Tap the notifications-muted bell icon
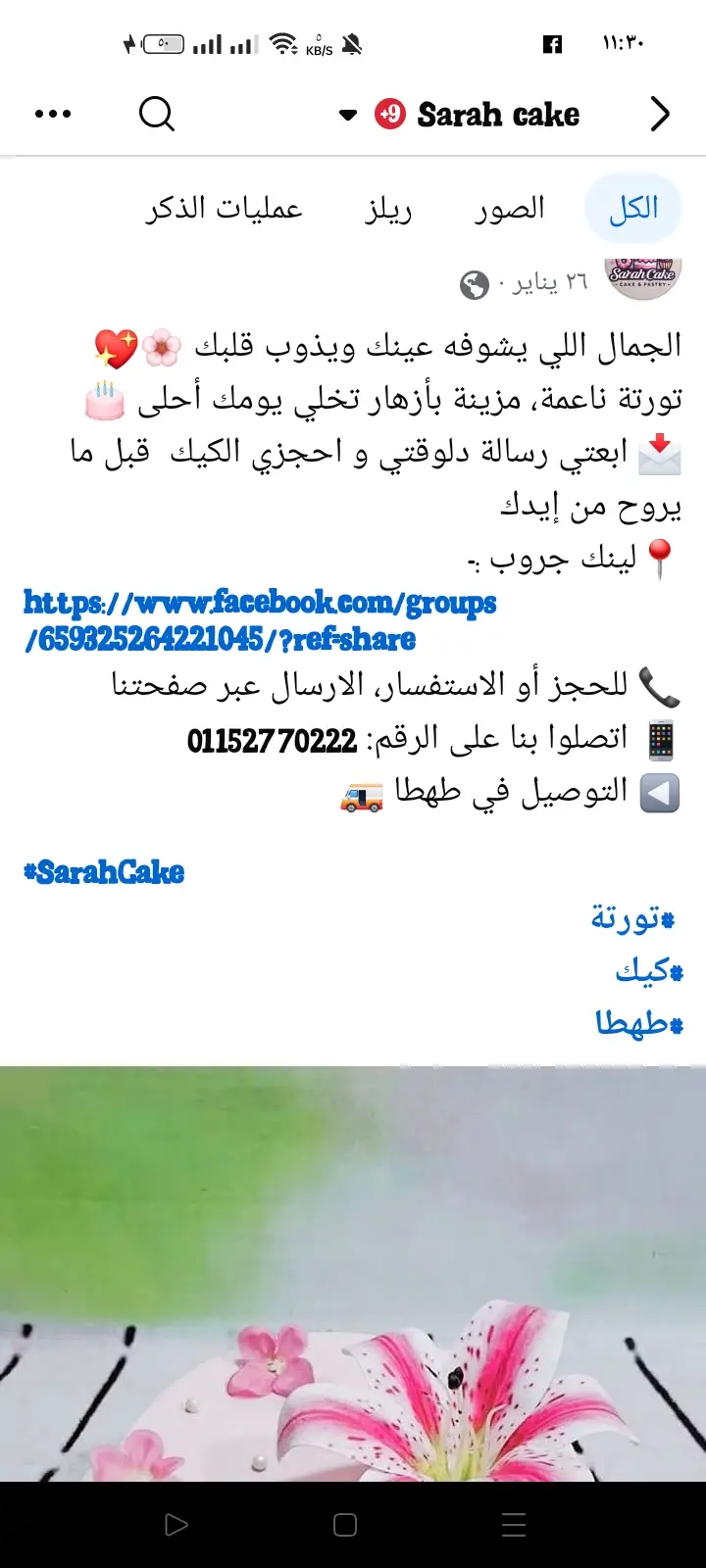This screenshot has height=1568, width=706. point(353,41)
